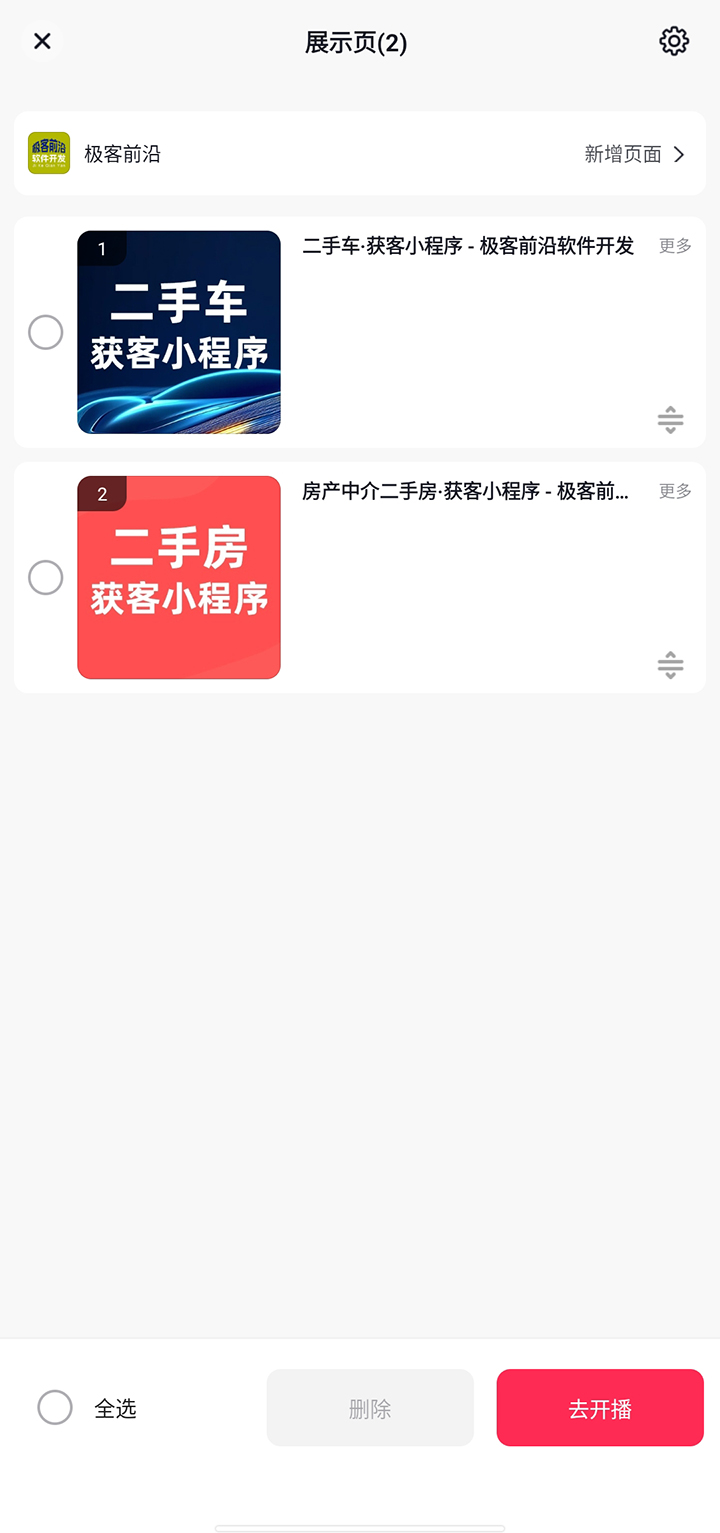
Task: Open the 二手车 获客小程序 thumbnail
Action: (x=179, y=332)
